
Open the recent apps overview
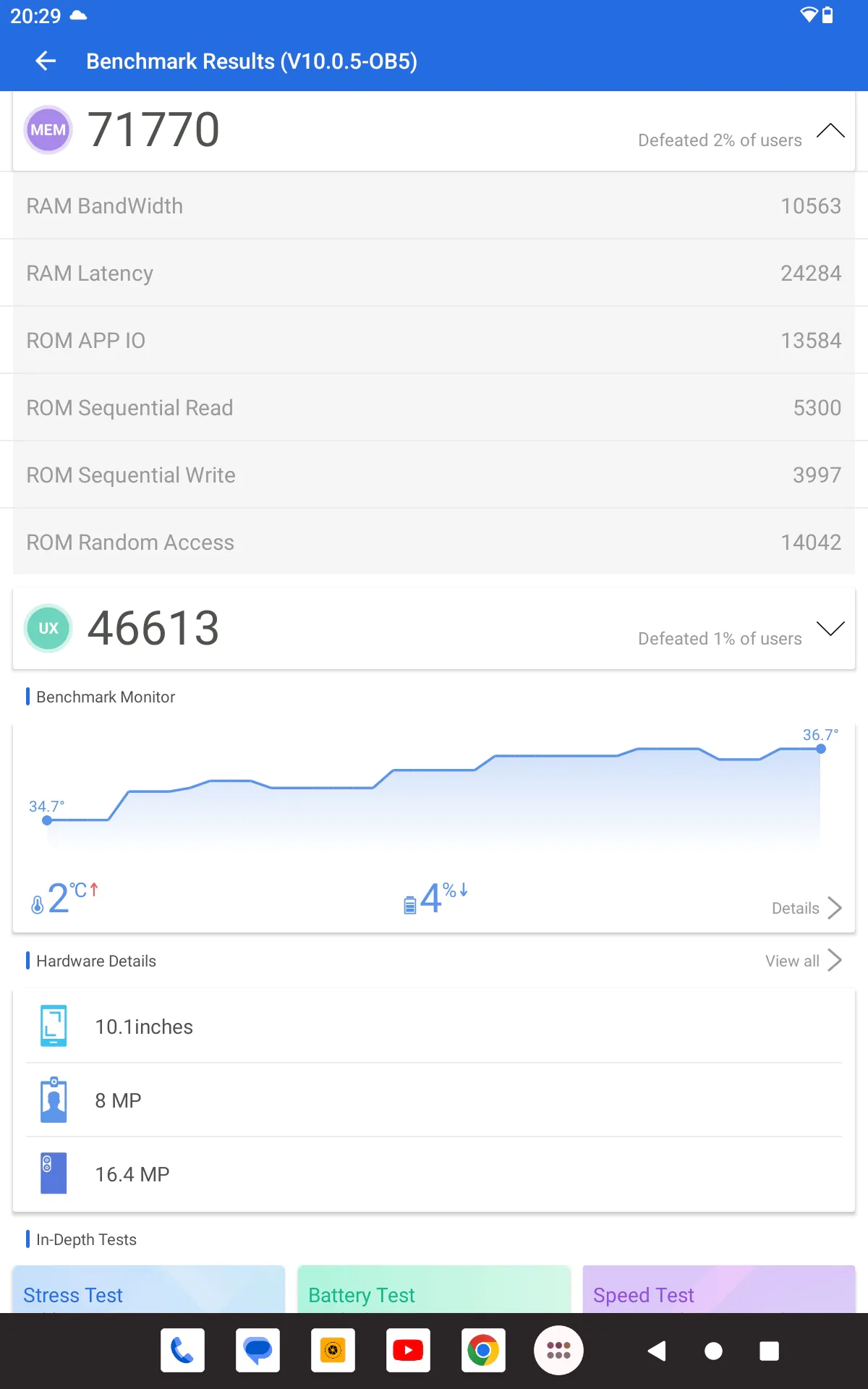(x=769, y=1351)
